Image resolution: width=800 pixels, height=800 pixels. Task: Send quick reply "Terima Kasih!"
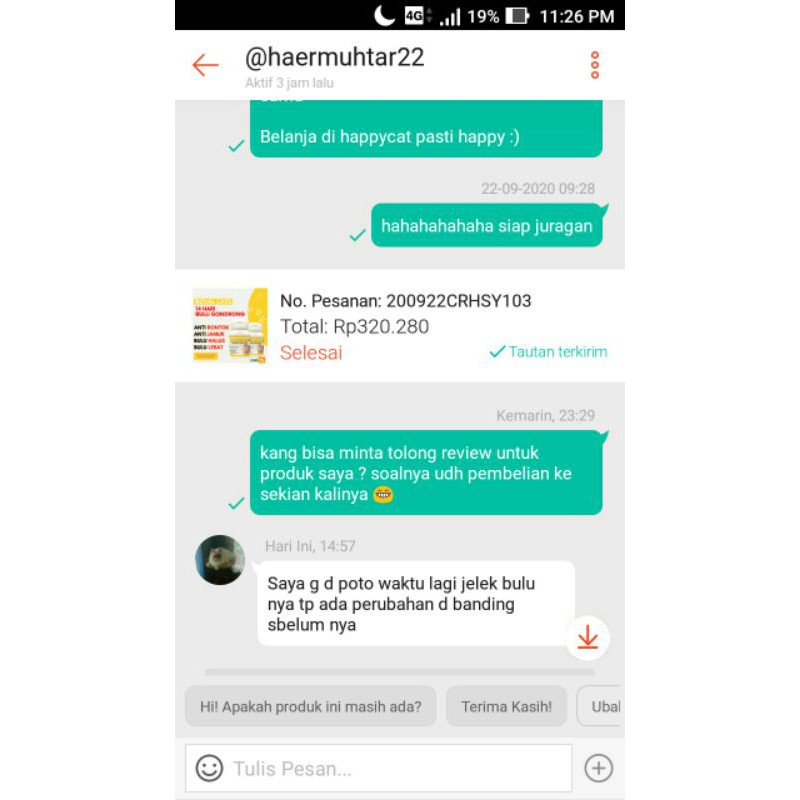[506, 706]
